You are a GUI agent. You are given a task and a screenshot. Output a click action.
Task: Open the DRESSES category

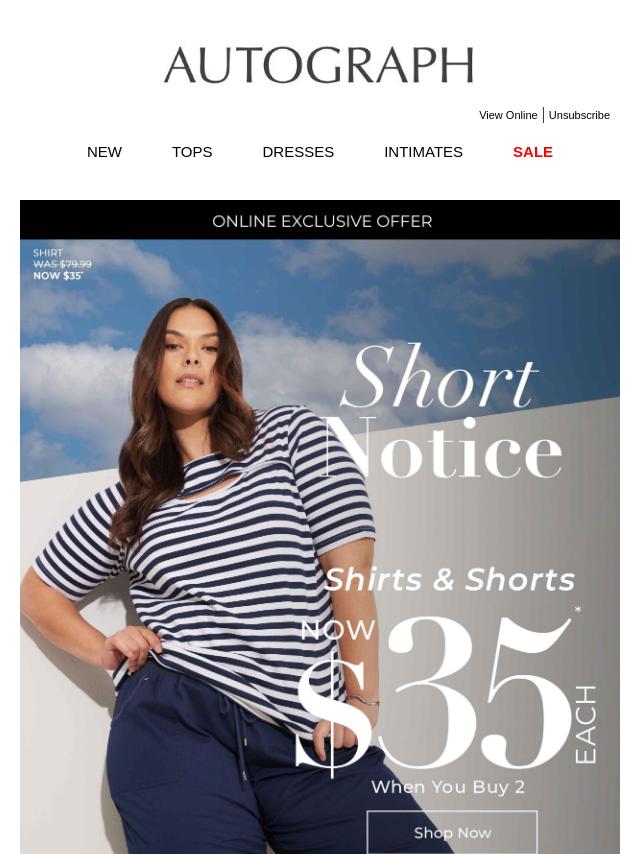click(x=298, y=152)
